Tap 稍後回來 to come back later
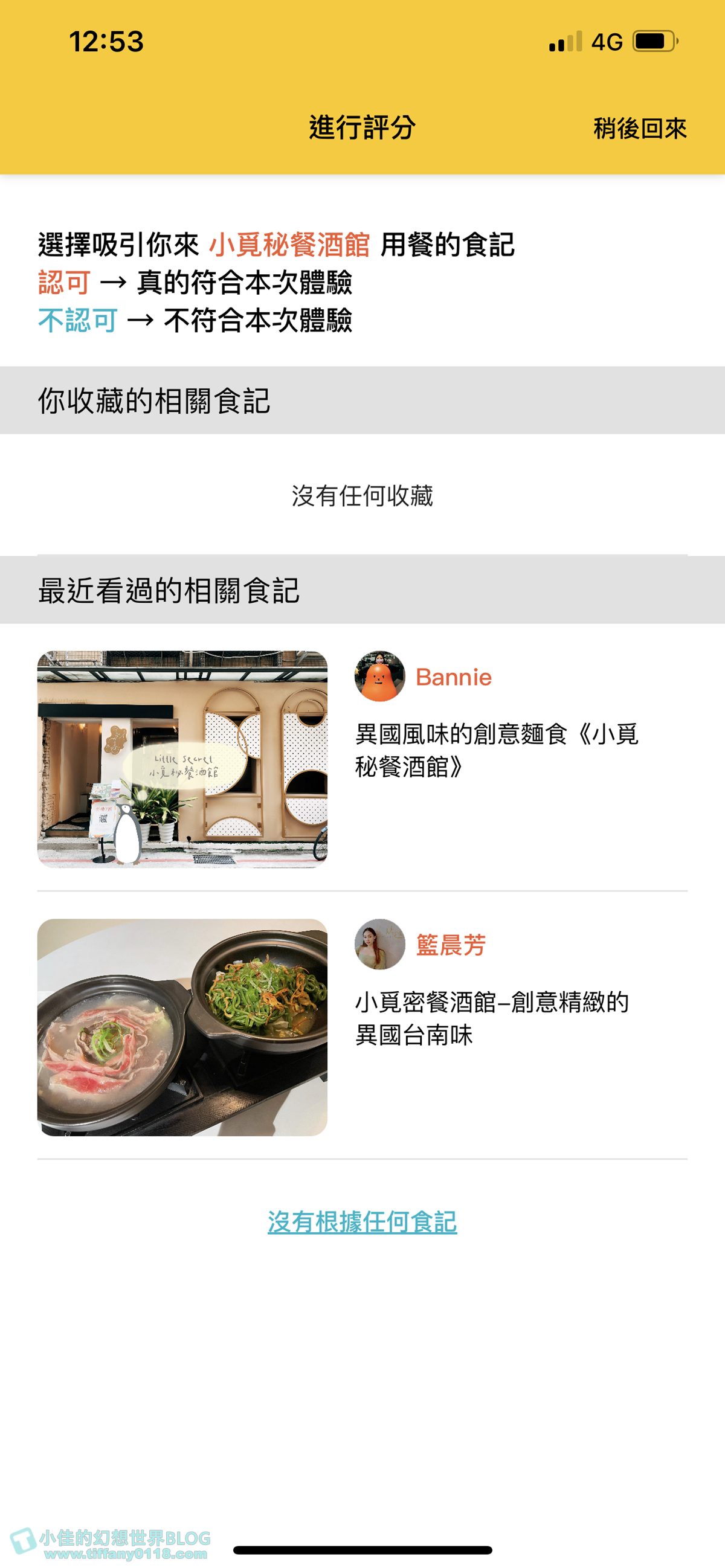The image size is (725, 1568). (639, 129)
